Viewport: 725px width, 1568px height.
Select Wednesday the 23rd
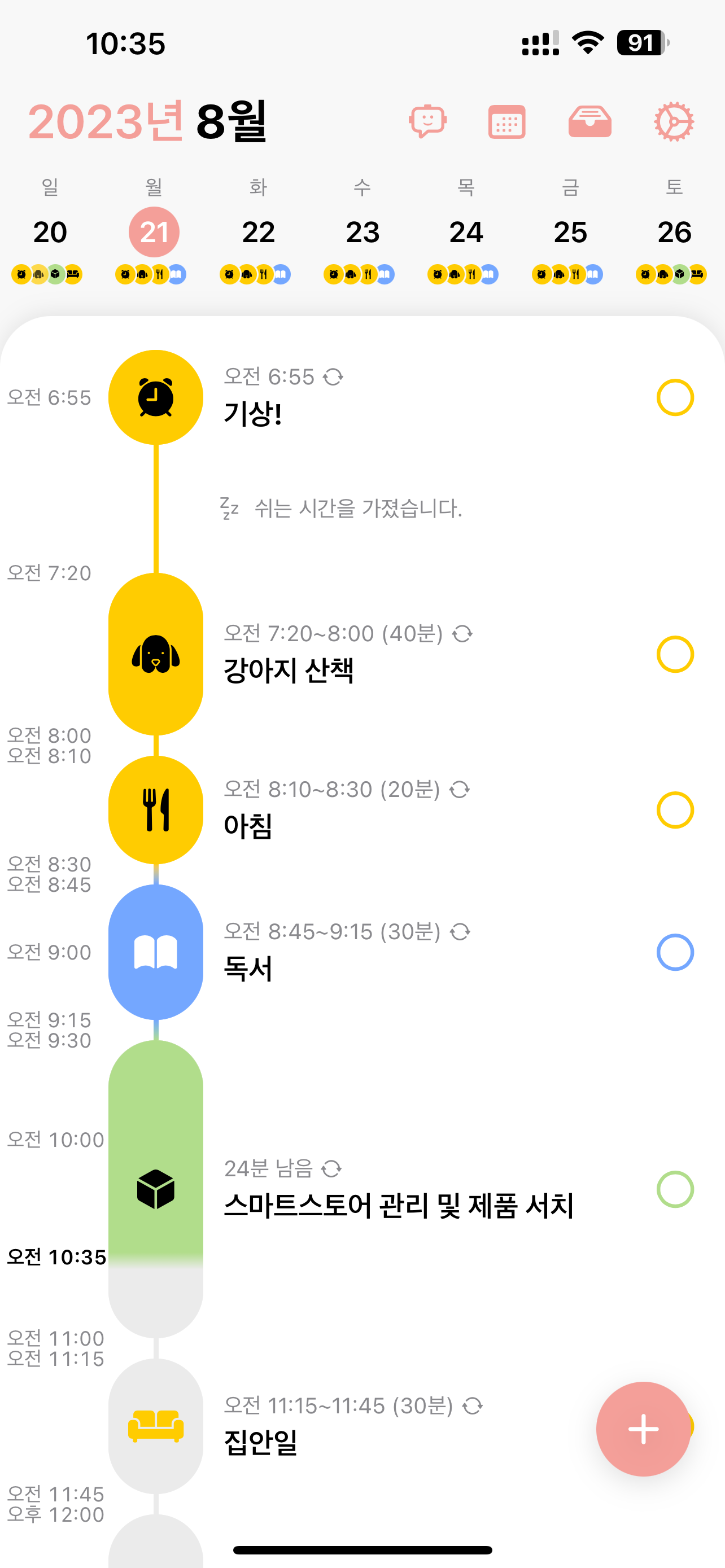coord(362,232)
